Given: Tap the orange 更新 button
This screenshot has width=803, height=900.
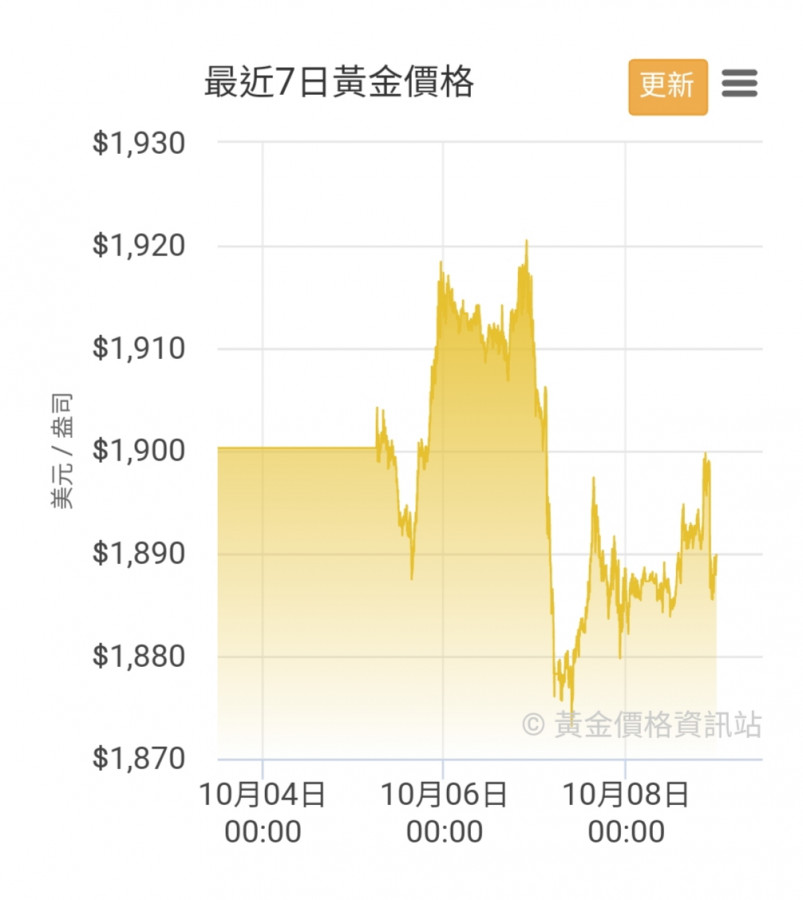Looking at the screenshot, I should pos(667,86).
